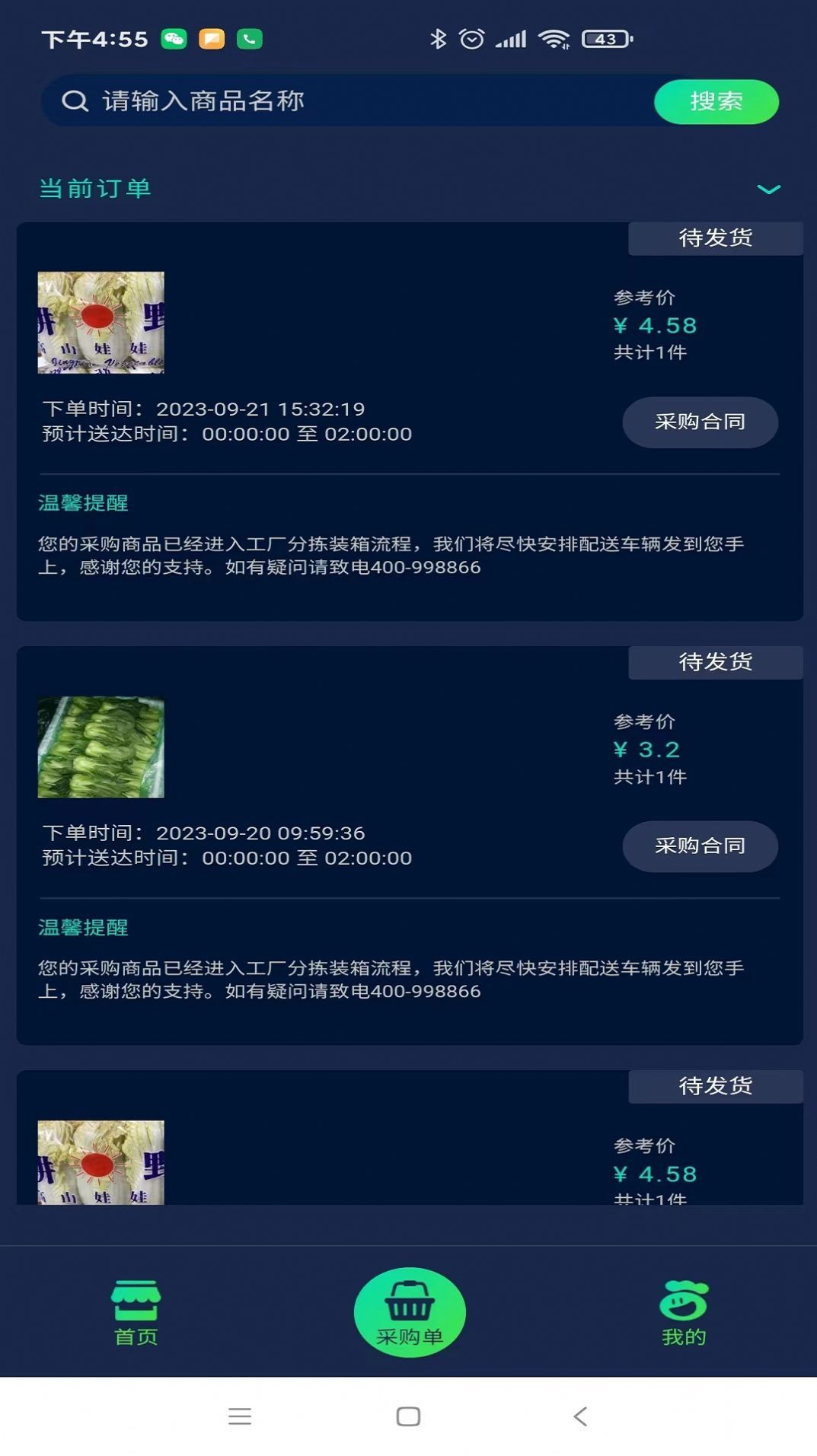Open the system recent apps menu
The width and height of the screenshot is (817, 1456).
(x=240, y=1416)
